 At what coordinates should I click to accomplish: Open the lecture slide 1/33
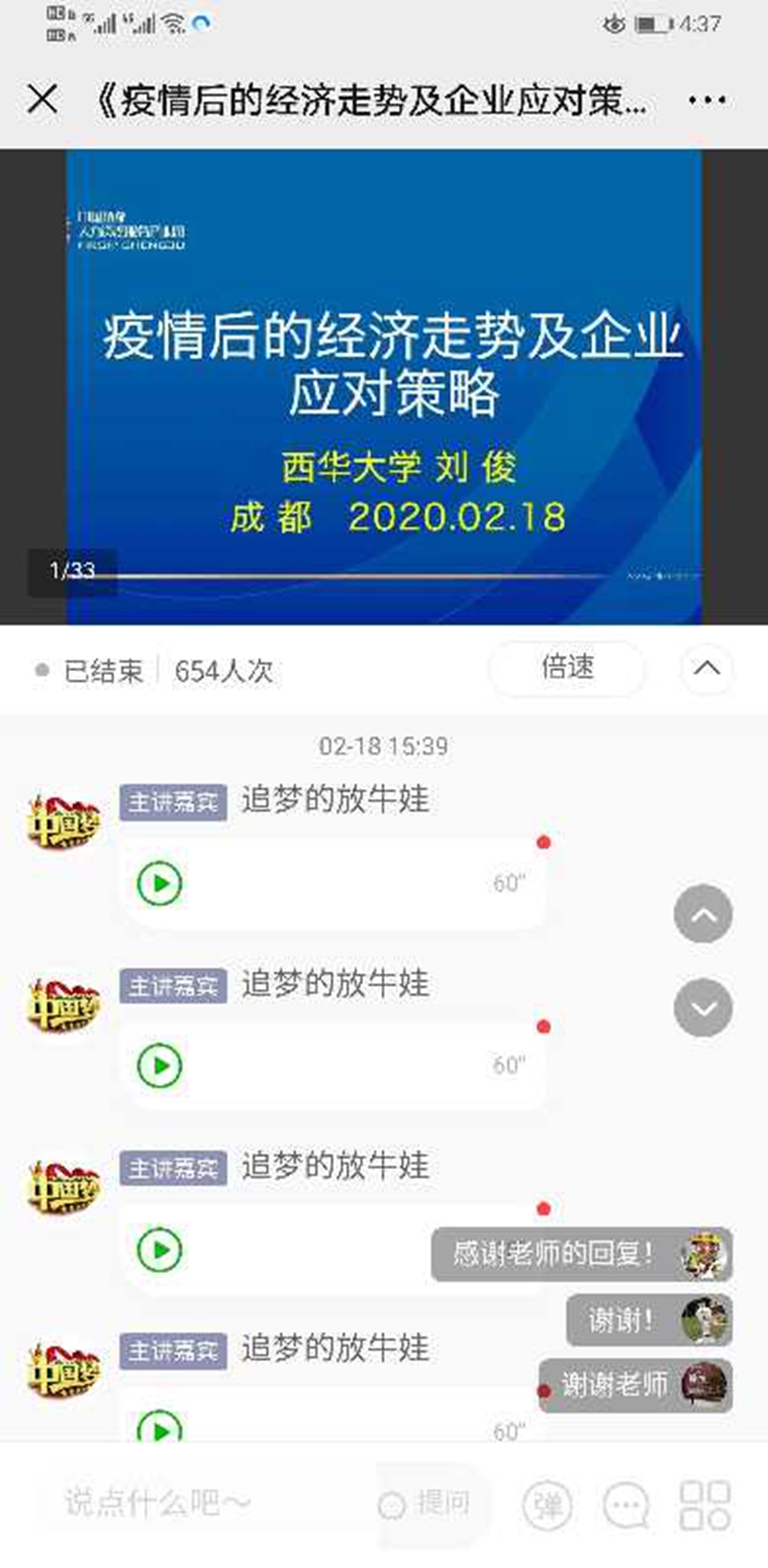pos(384,386)
